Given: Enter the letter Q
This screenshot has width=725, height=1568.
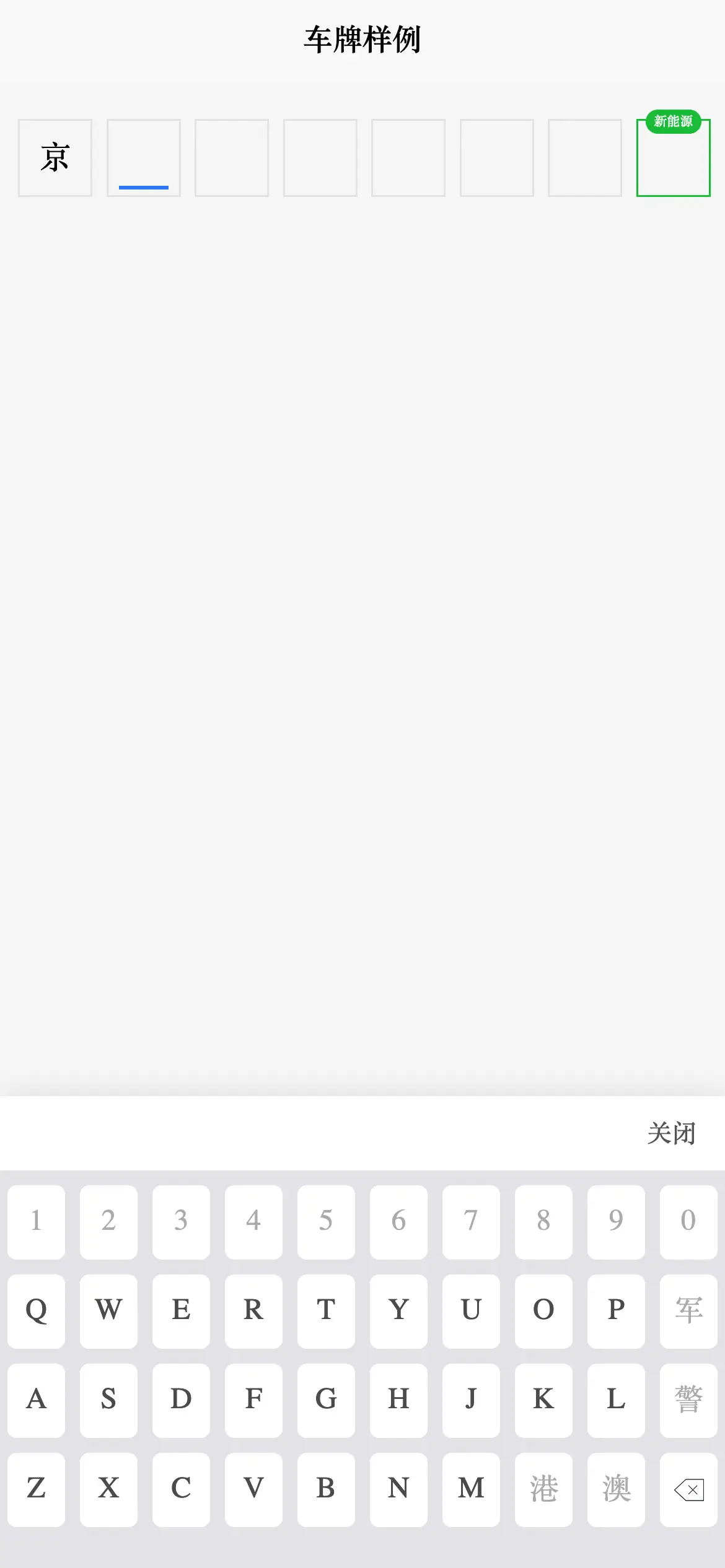Looking at the screenshot, I should [x=36, y=1311].
